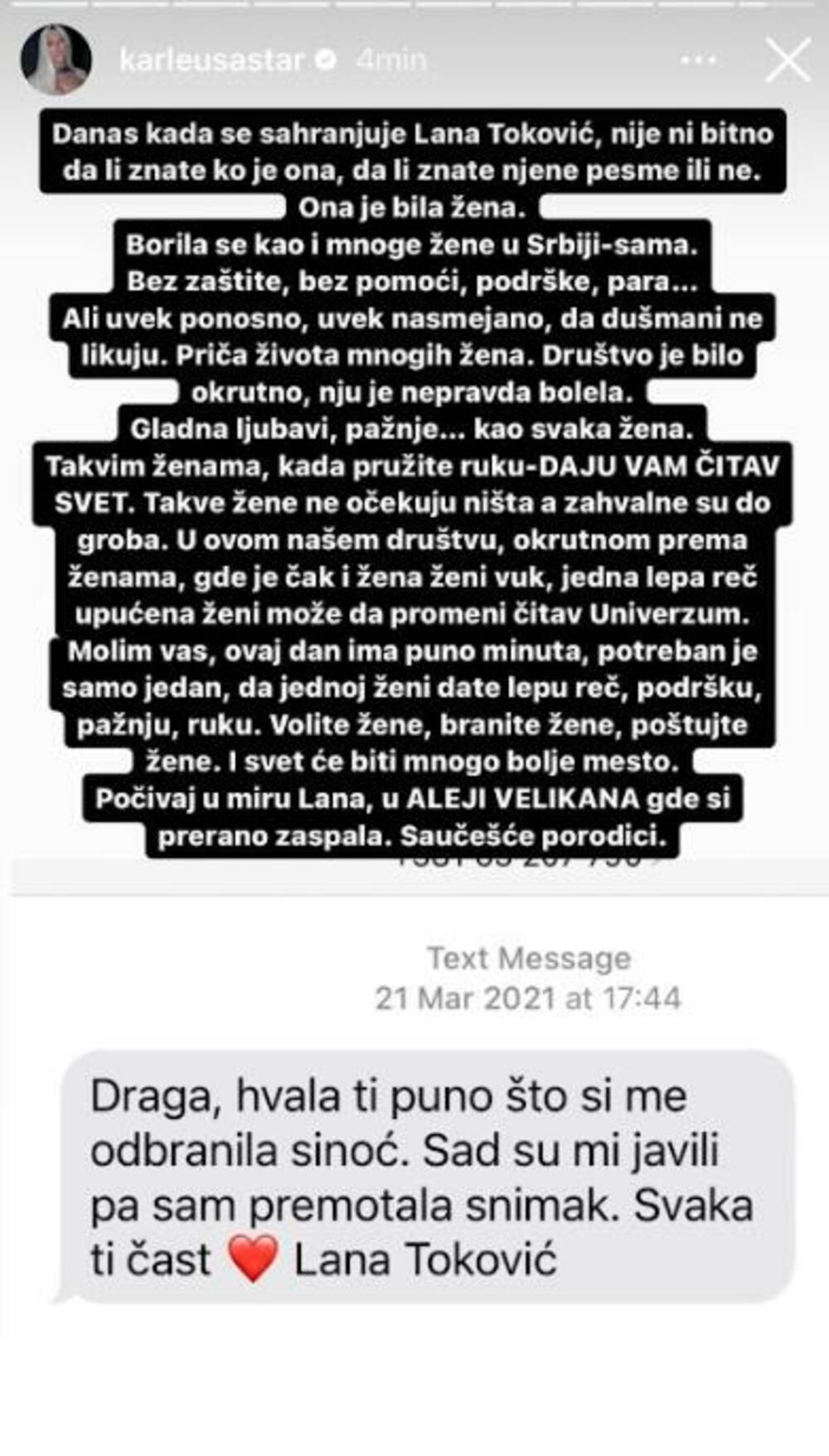Select the black quoted story text overlay
Screen dimensions: 829x1456
[414, 481]
